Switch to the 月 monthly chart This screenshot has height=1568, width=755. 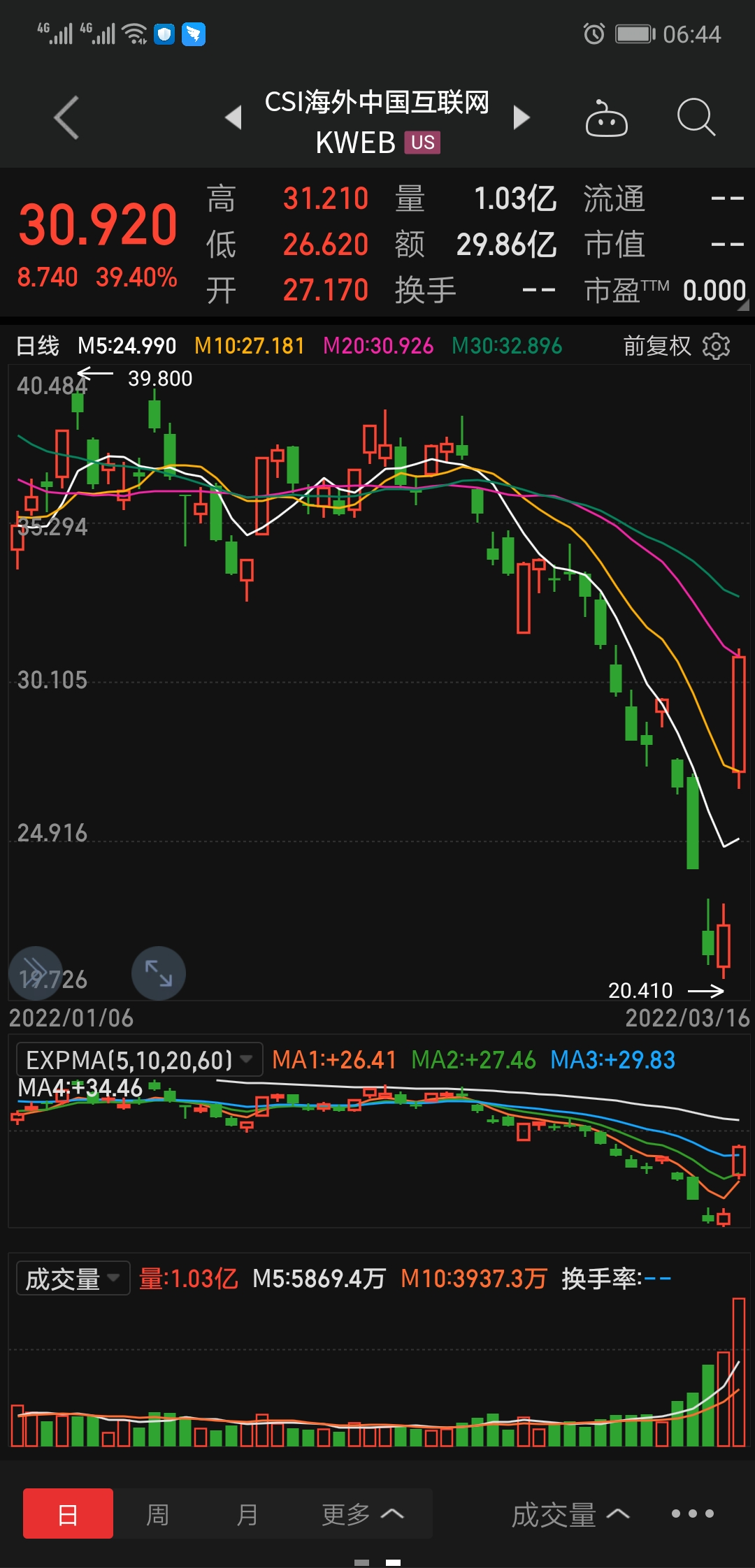247,1514
